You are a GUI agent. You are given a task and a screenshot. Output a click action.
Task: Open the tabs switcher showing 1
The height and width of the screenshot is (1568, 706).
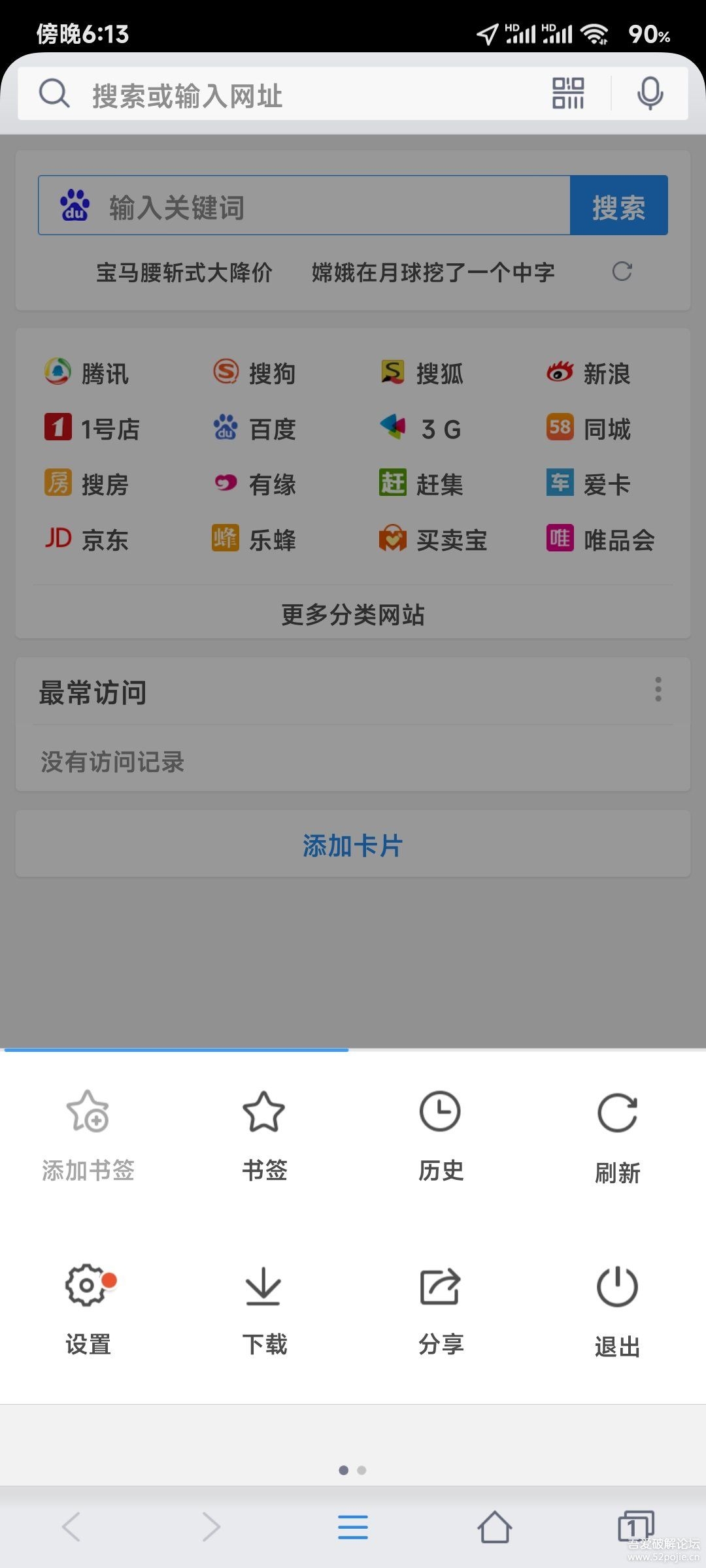coord(636,1527)
